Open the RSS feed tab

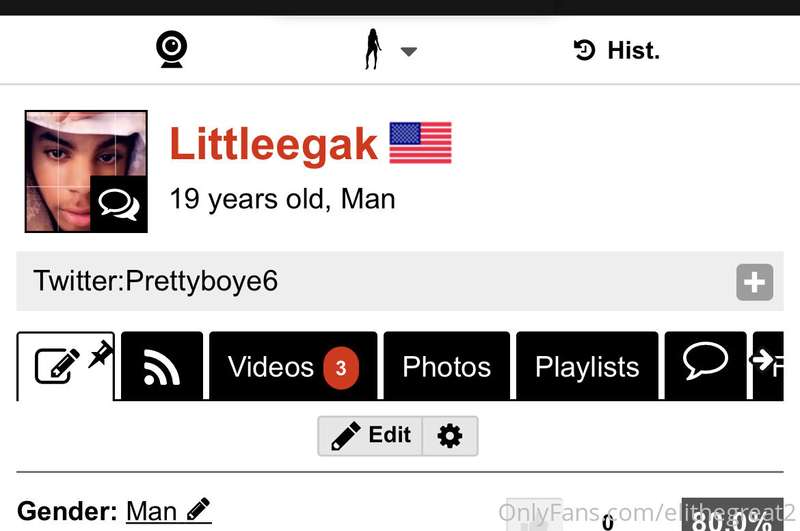pyautogui.click(x=161, y=367)
